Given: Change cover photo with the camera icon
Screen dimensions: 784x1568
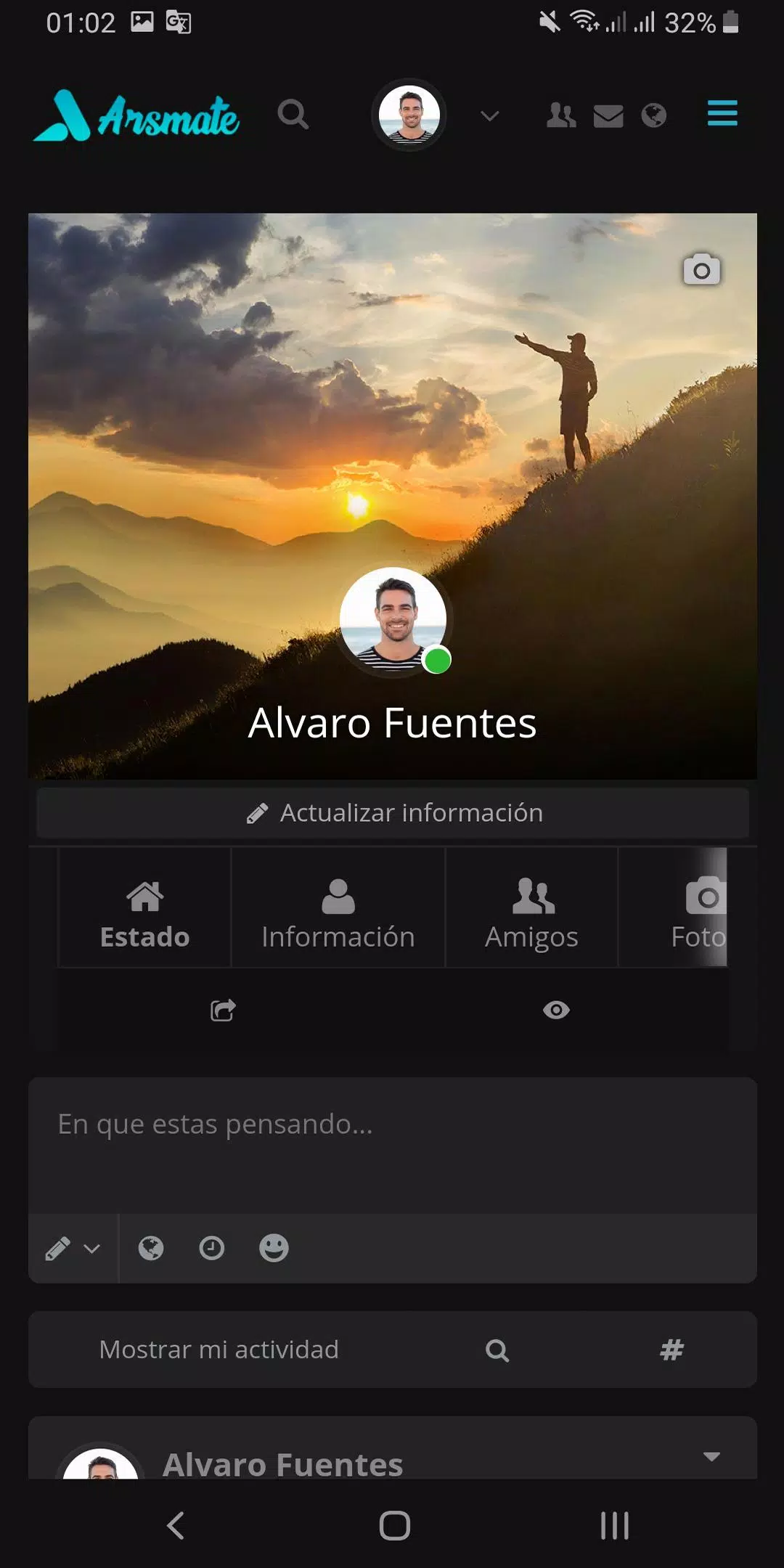Looking at the screenshot, I should 701,270.
